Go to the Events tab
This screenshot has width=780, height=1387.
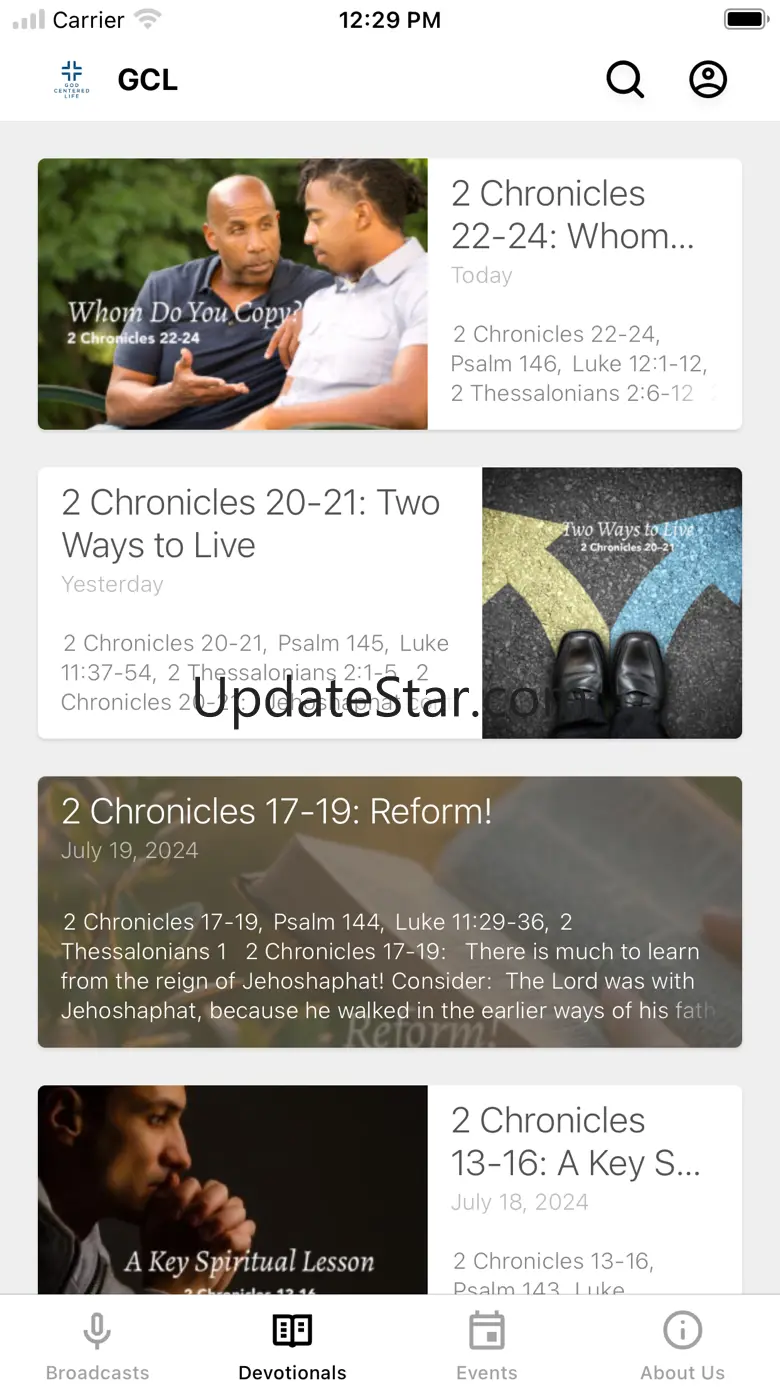point(487,1346)
